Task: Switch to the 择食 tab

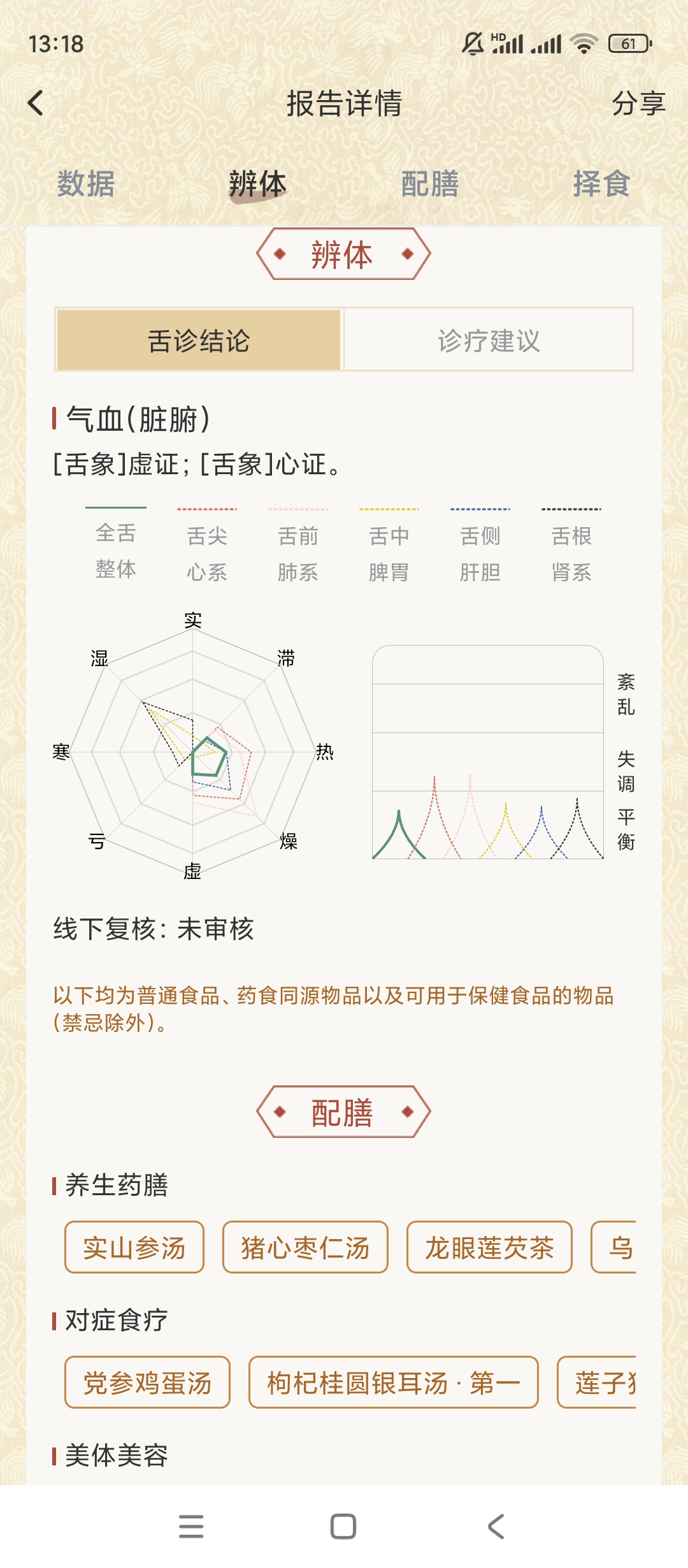Action: pyautogui.click(x=601, y=184)
